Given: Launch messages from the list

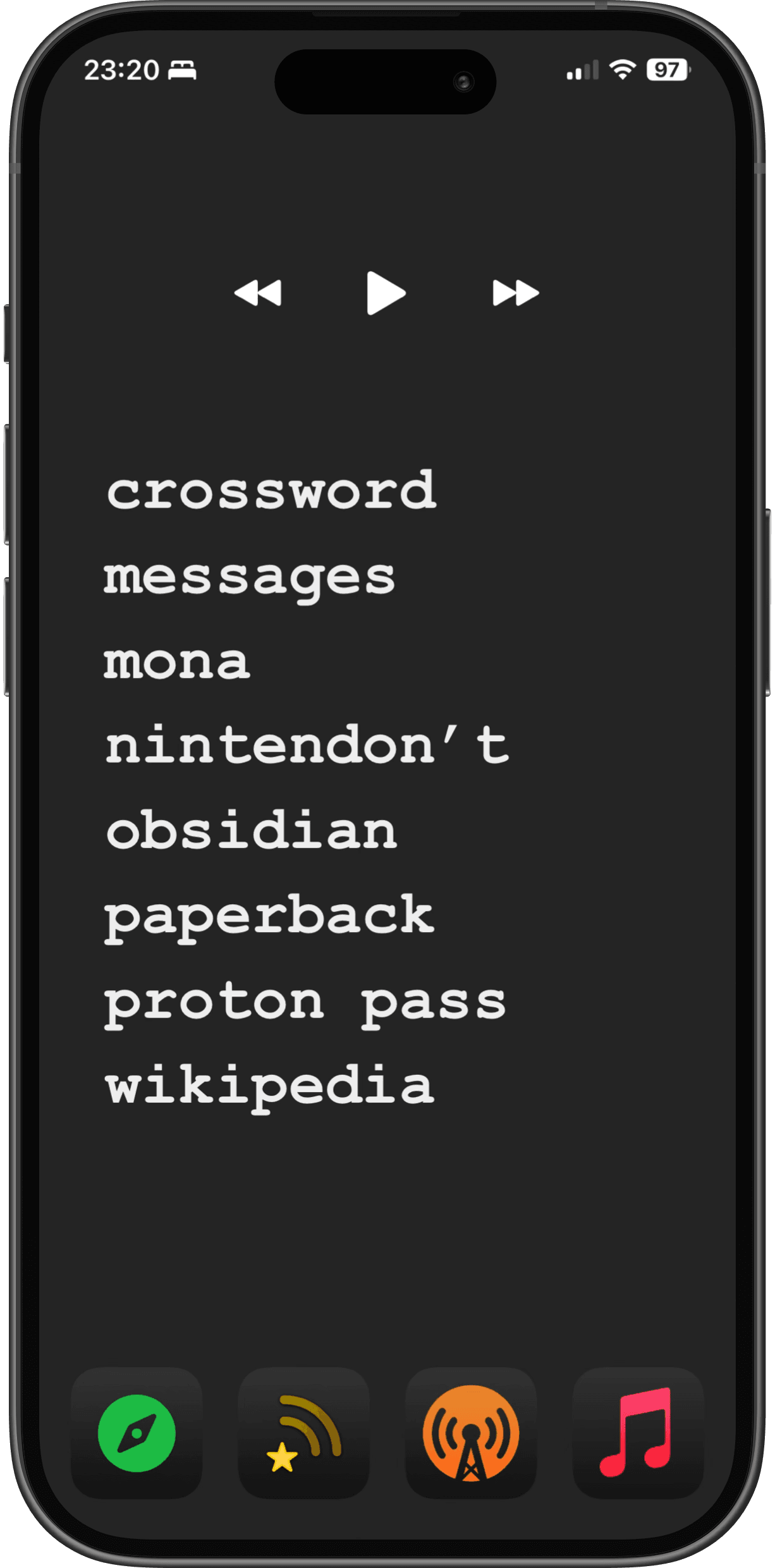Looking at the screenshot, I should [x=249, y=578].
